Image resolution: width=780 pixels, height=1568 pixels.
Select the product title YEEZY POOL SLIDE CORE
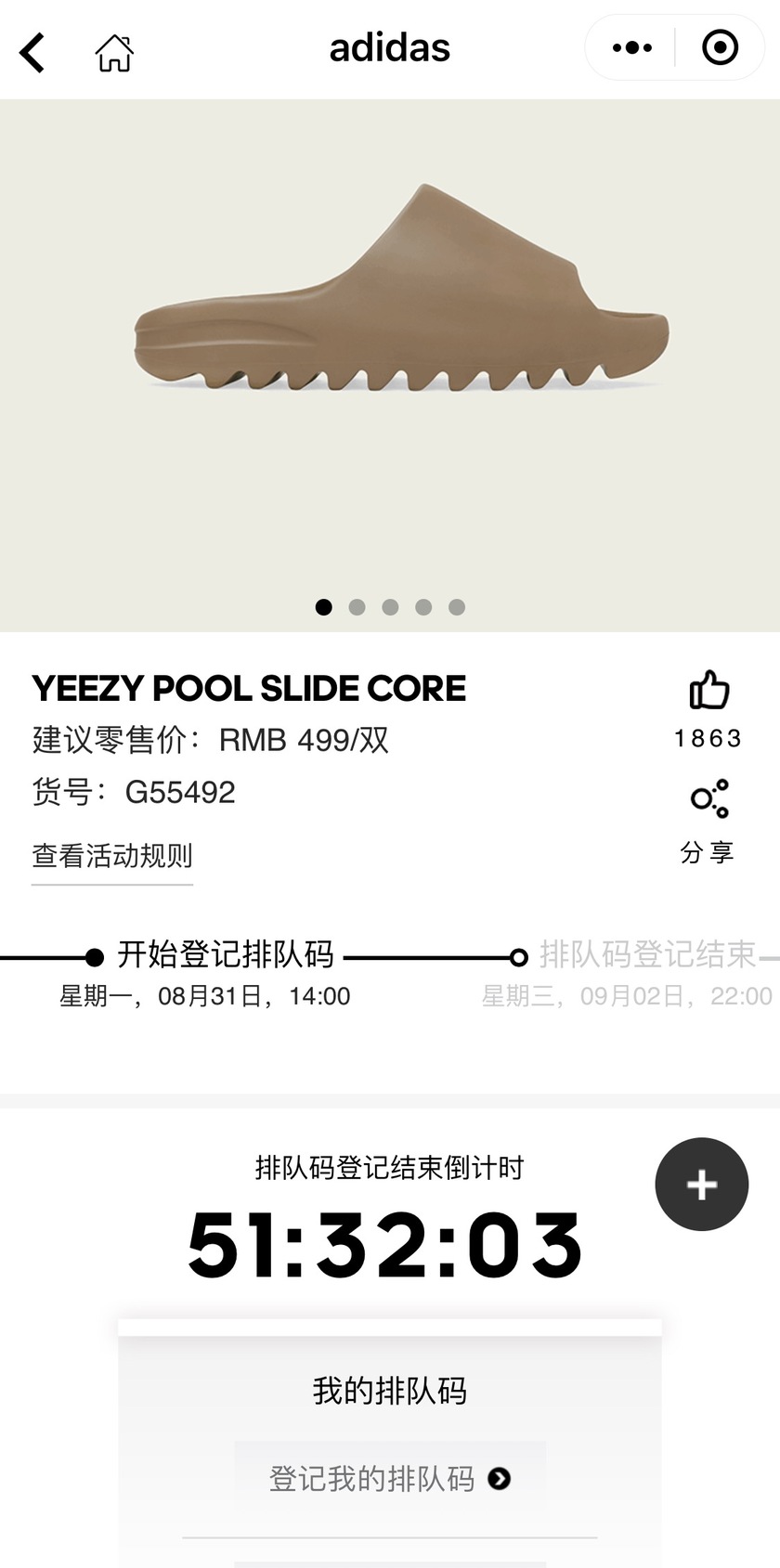point(248,688)
